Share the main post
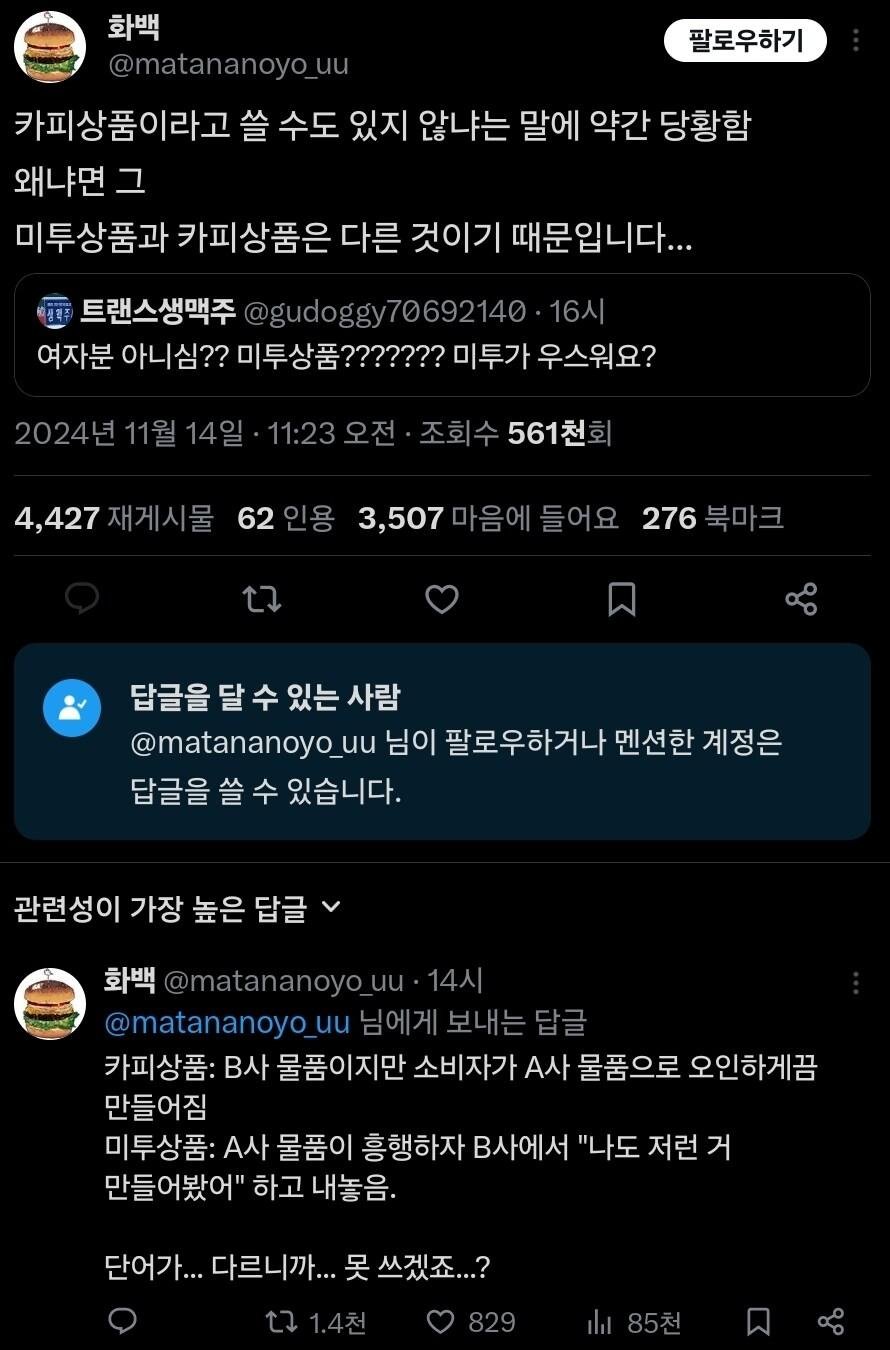890x1350 pixels. [801, 599]
